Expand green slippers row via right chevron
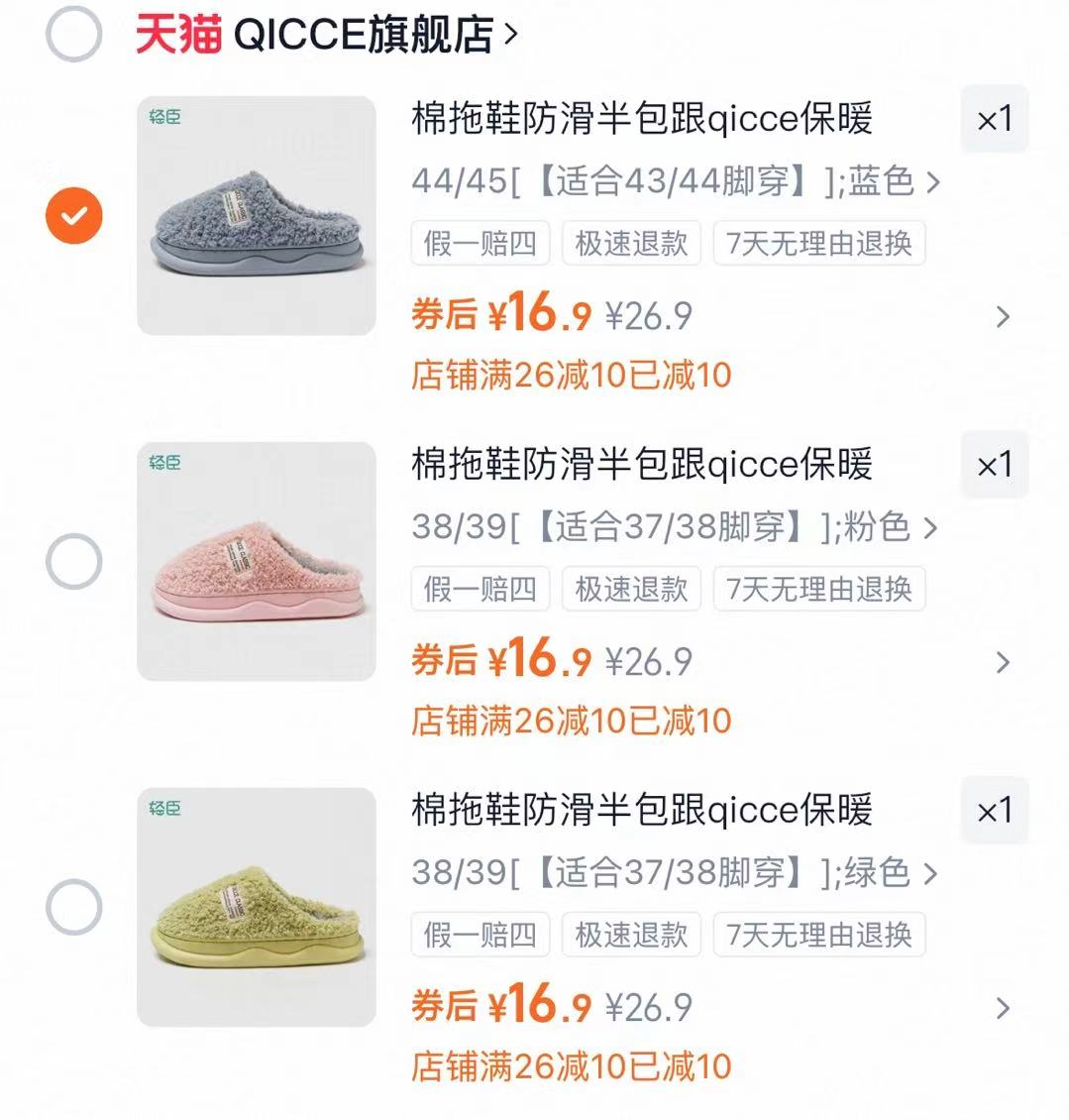This screenshot has width=1069, height=1120. point(1004,1009)
